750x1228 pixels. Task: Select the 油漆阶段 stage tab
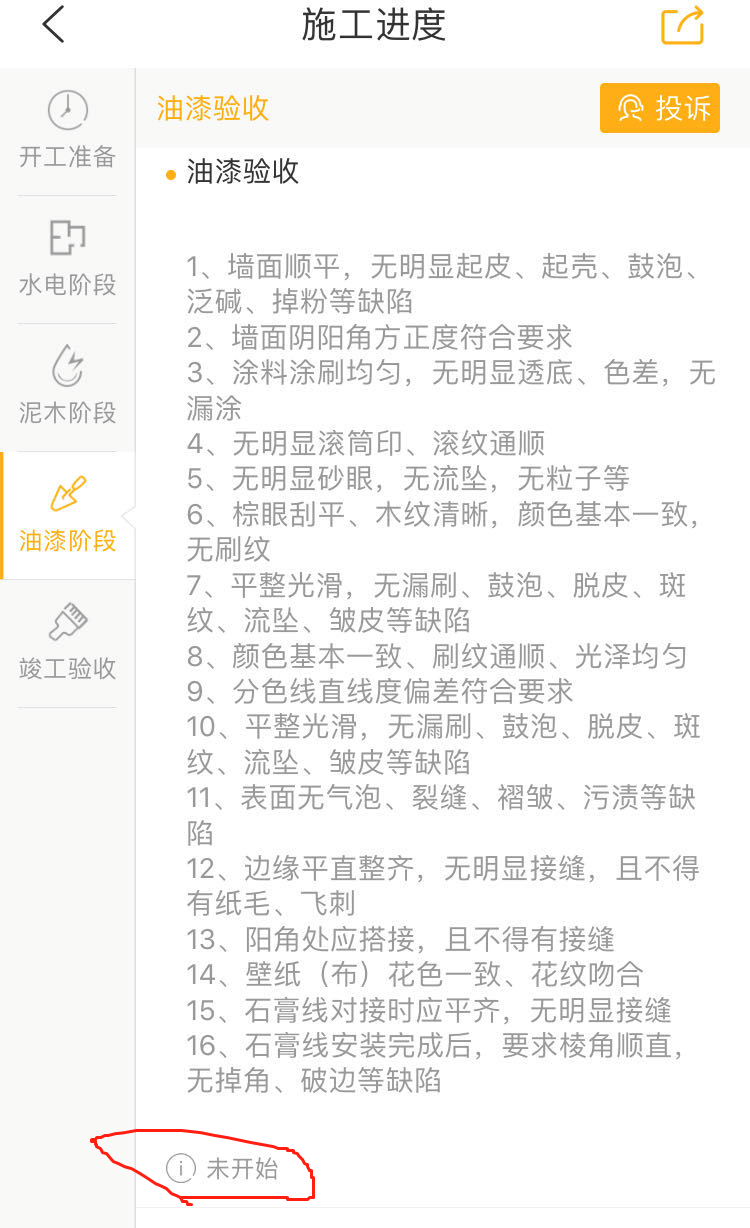click(x=67, y=515)
